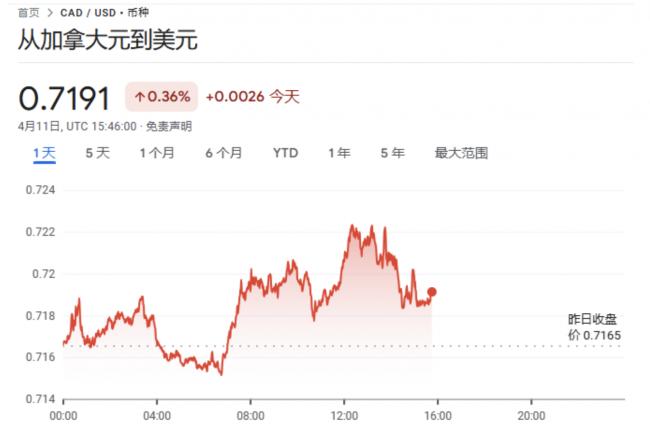Select the YTD tab
Image resolution: width=650 pixels, height=431 pixels.
285,153
